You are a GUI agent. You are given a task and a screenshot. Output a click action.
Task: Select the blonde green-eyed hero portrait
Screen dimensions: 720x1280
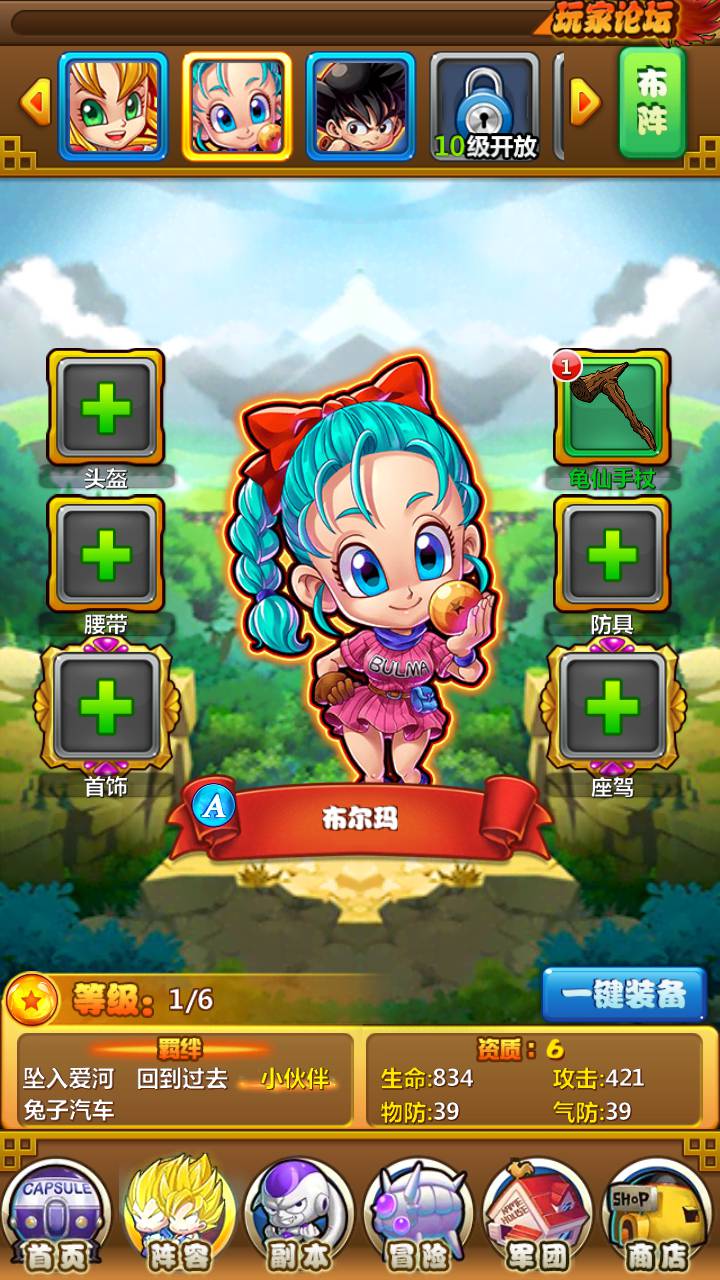pos(113,106)
